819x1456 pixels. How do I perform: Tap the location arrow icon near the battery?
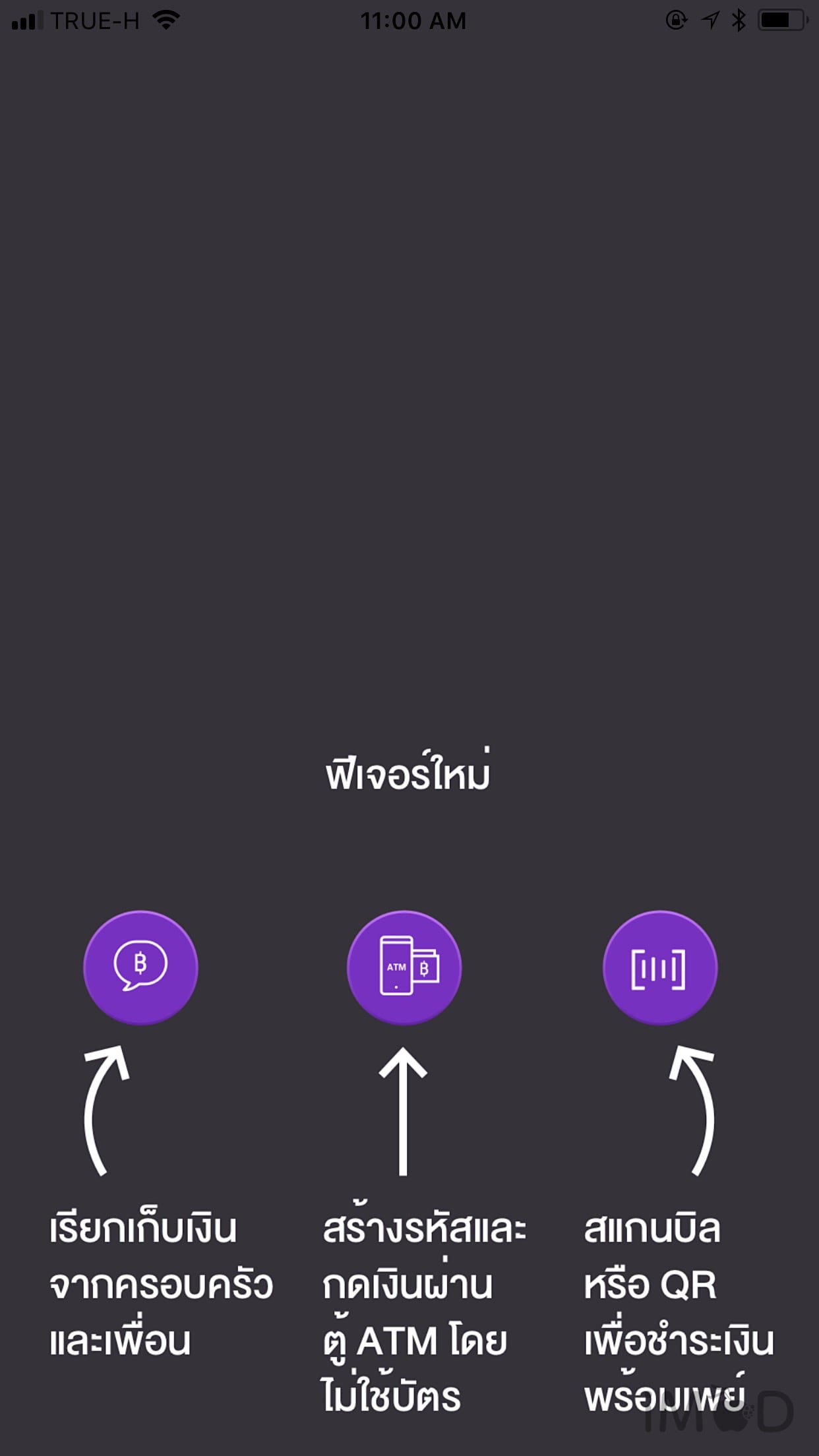(710, 18)
